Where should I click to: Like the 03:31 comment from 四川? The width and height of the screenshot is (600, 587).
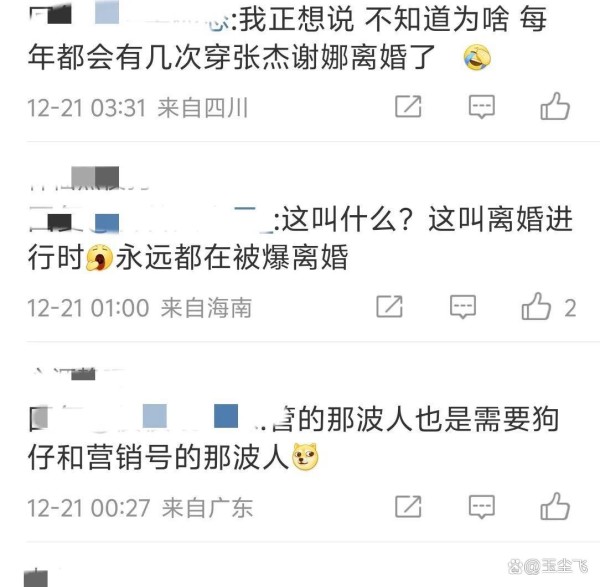pyautogui.click(x=555, y=106)
